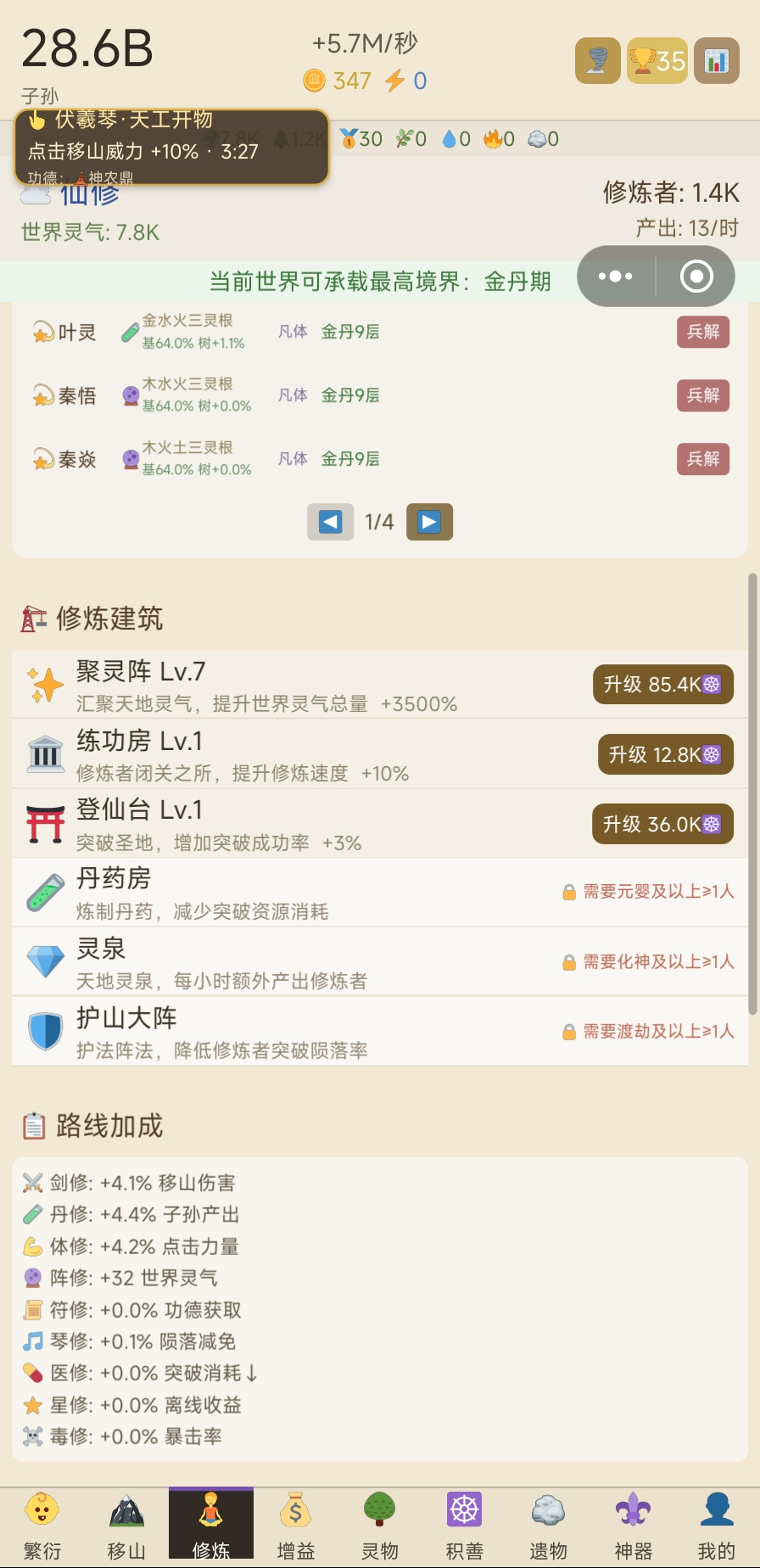The width and height of the screenshot is (760, 1568).
Task: Switch to the 增益 tab
Action: (x=295, y=1527)
